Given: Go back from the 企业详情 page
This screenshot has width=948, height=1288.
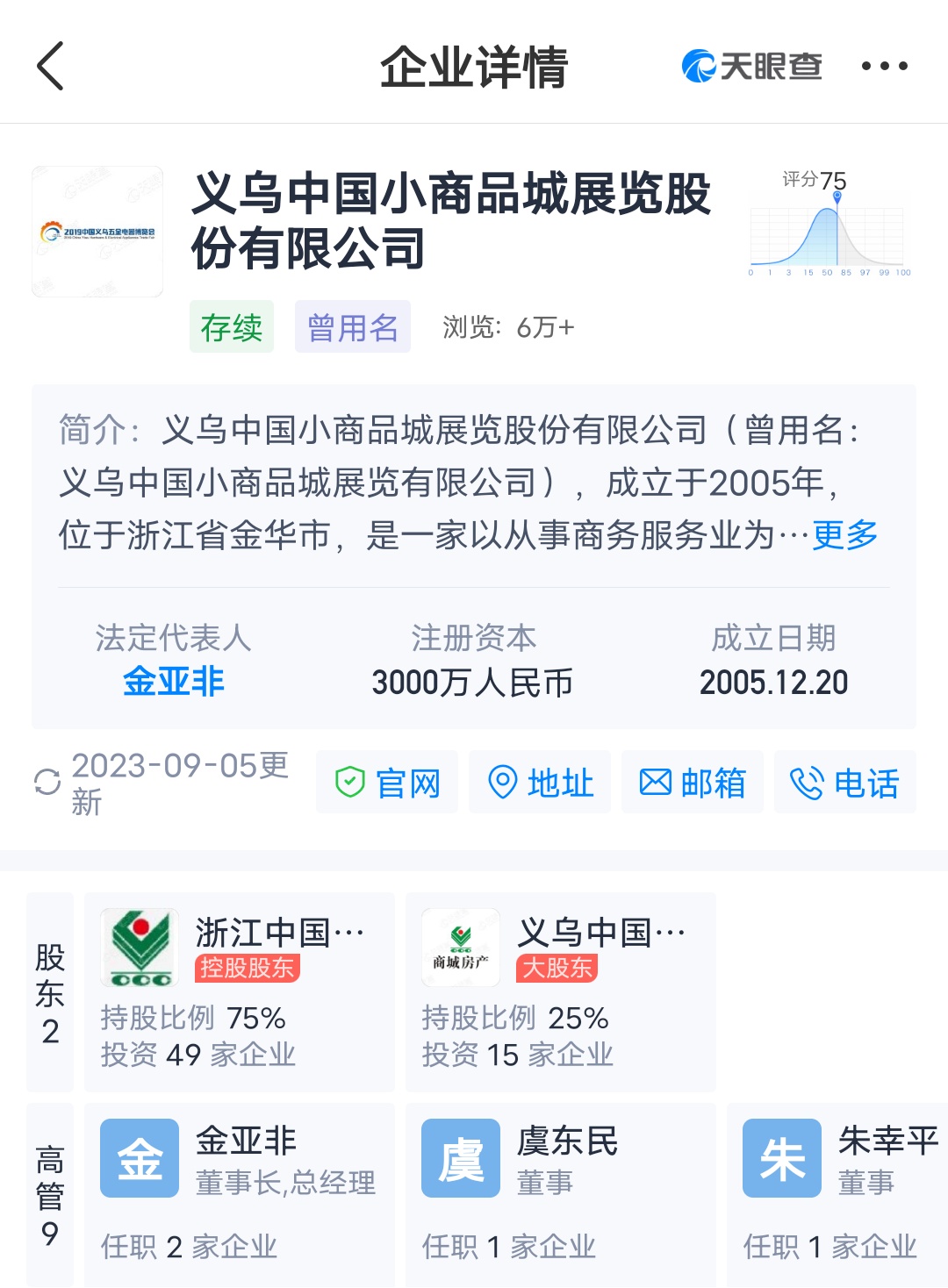Looking at the screenshot, I should [x=51, y=66].
